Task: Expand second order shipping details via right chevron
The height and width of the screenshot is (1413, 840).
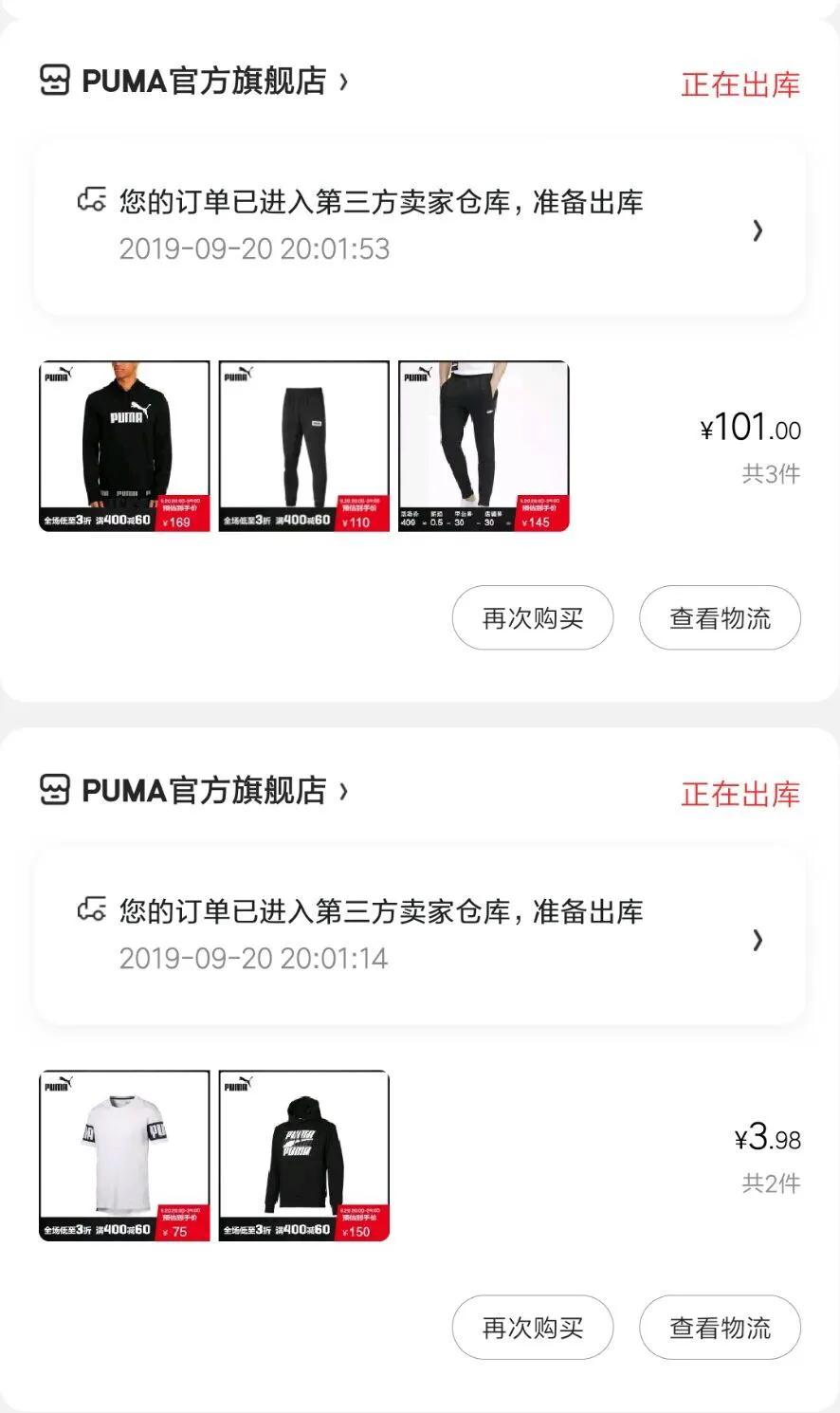Action: click(x=758, y=942)
